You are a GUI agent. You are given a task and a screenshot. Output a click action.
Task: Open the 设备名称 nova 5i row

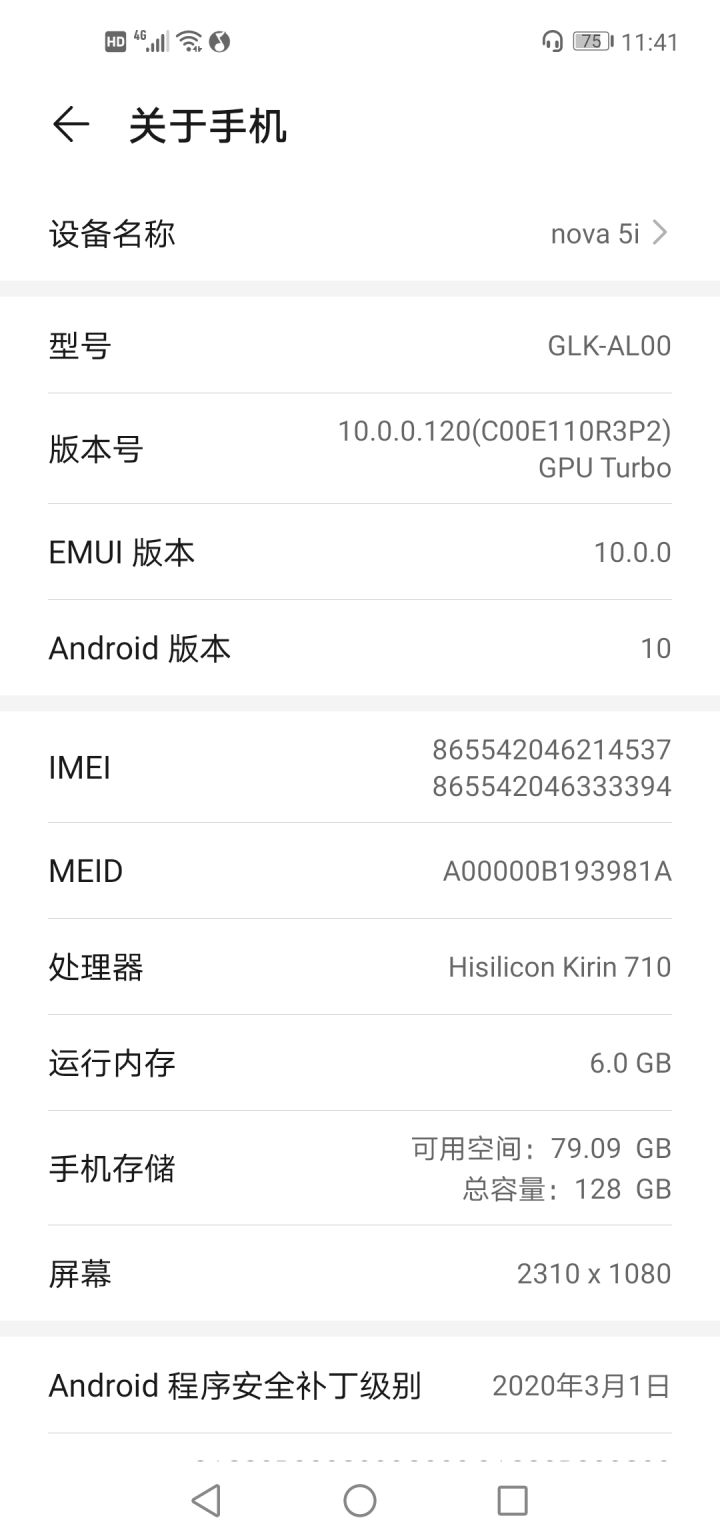coord(360,234)
